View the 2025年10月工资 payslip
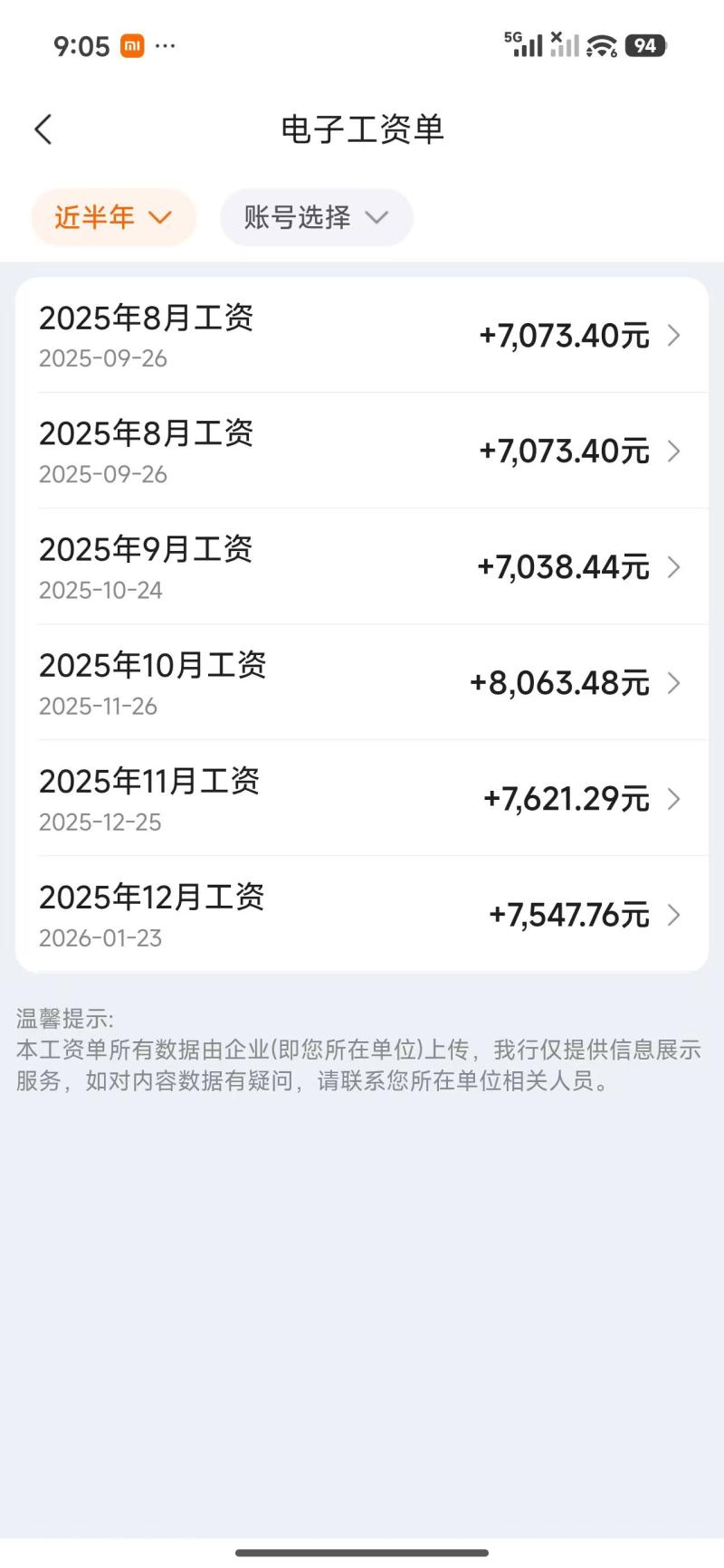 (x=362, y=683)
